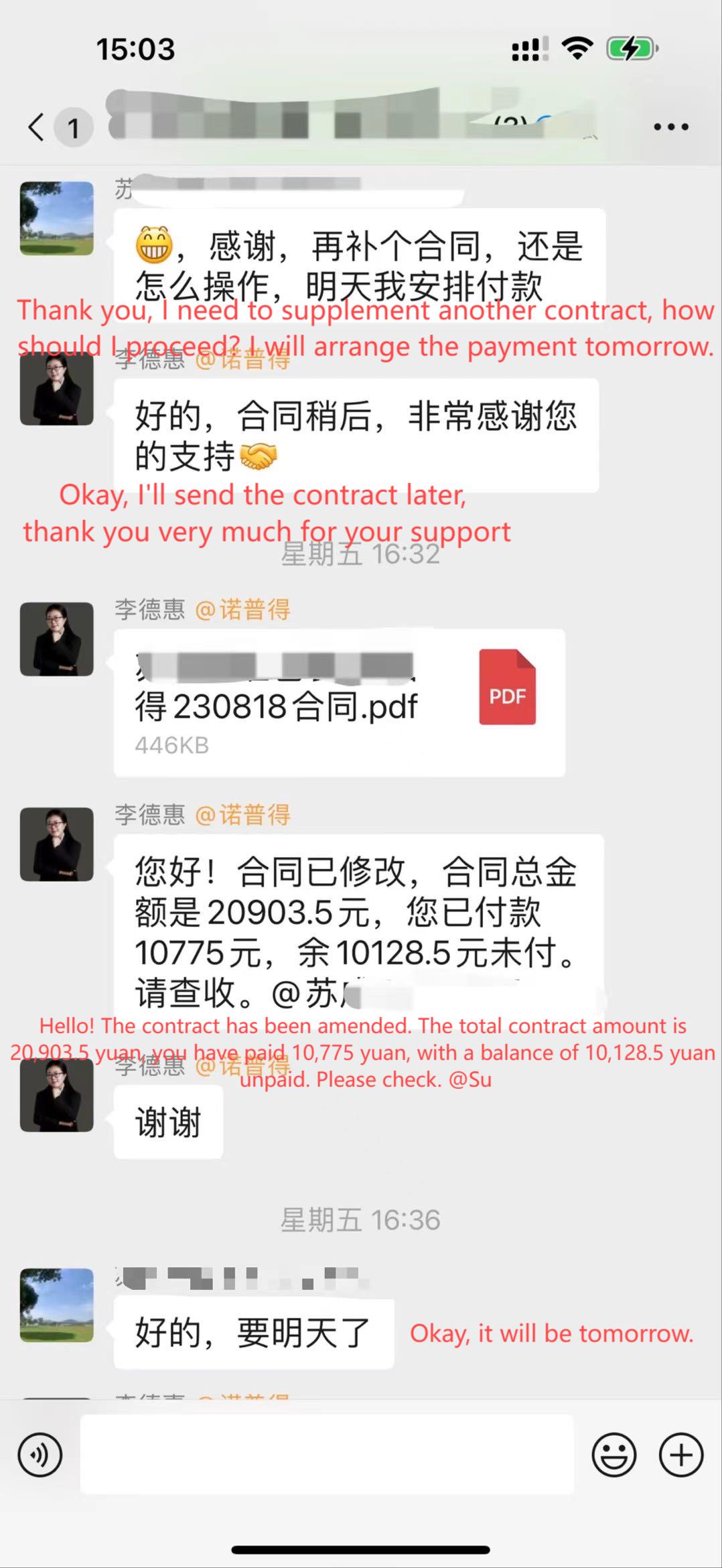This screenshot has width=722, height=1568.
Task: Open the chat overflow menu
Action: [x=670, y=127]
